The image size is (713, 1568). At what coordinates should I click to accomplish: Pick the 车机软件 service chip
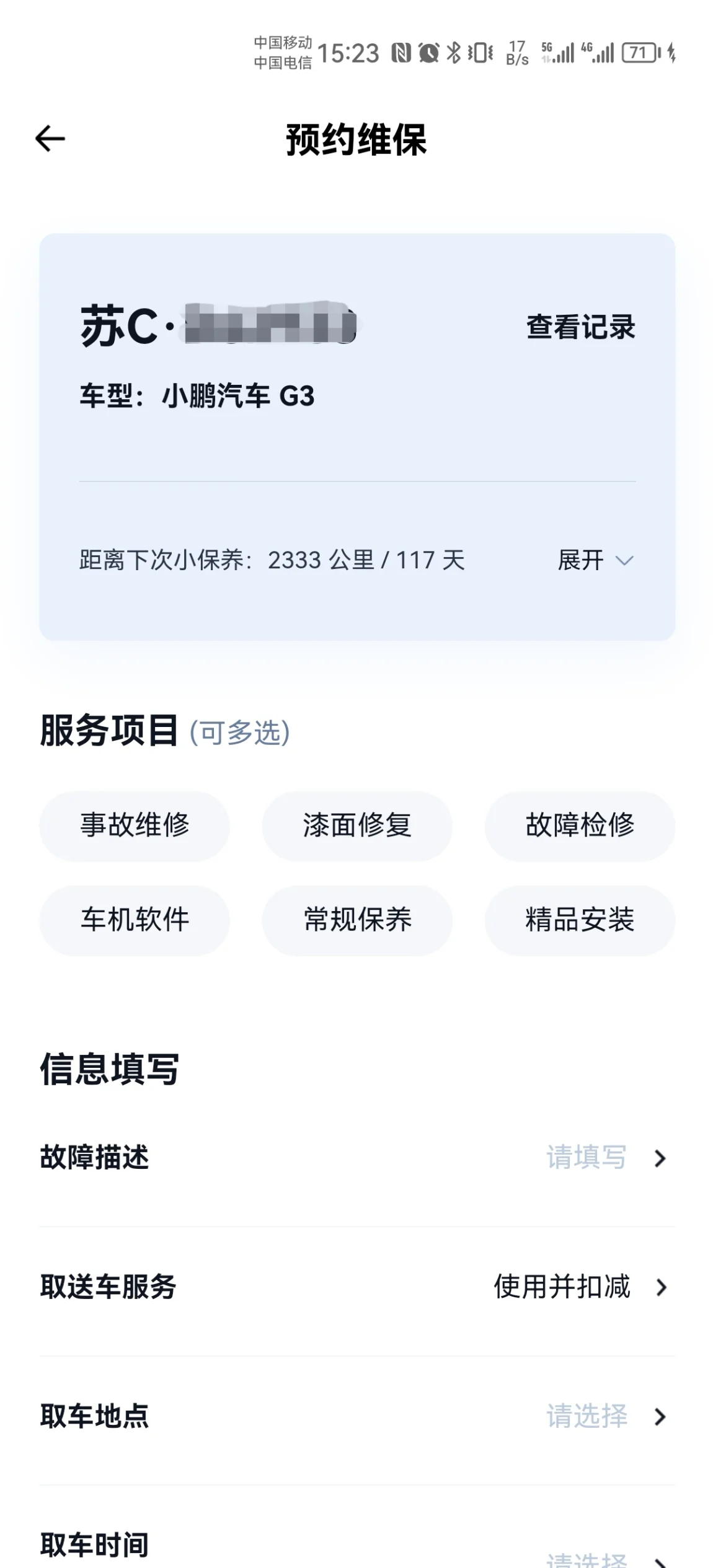135,920
